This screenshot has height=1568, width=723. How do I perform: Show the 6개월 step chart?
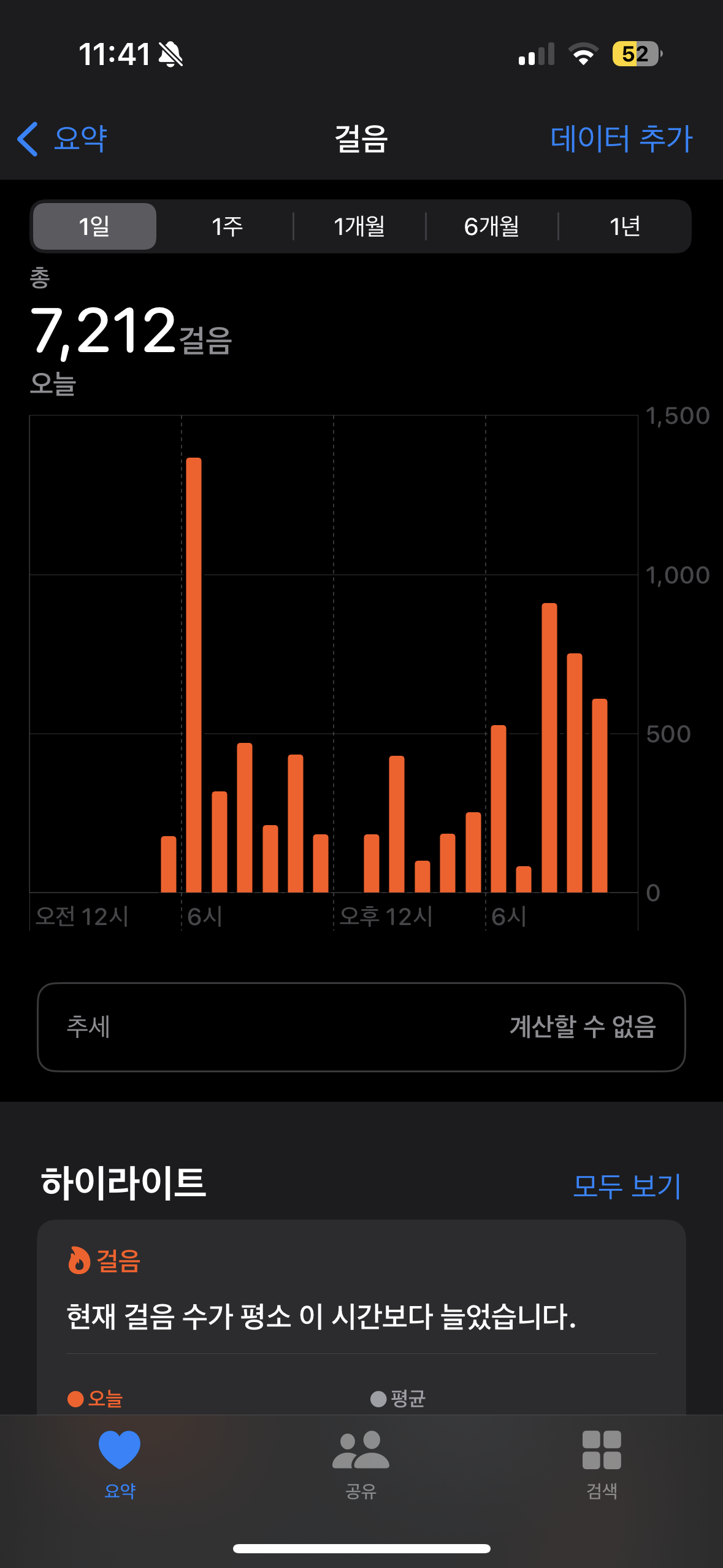click(492, 226)
